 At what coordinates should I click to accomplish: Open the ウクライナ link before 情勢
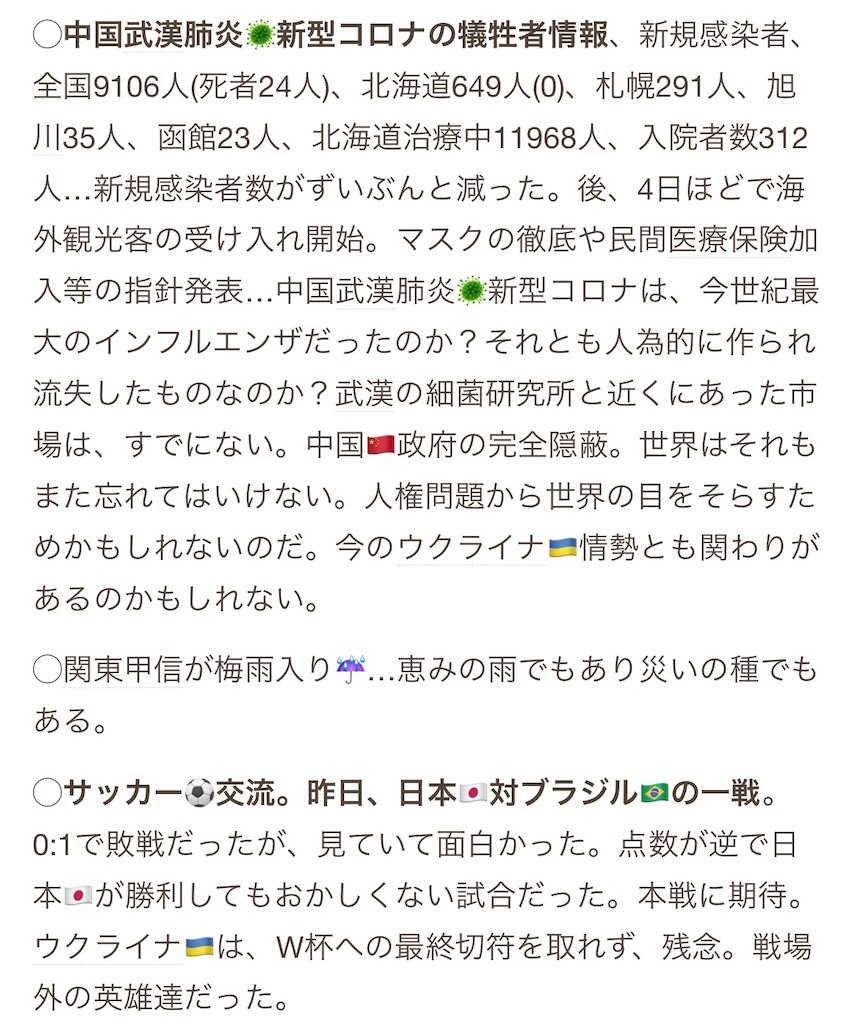click(x=471, y=547)
